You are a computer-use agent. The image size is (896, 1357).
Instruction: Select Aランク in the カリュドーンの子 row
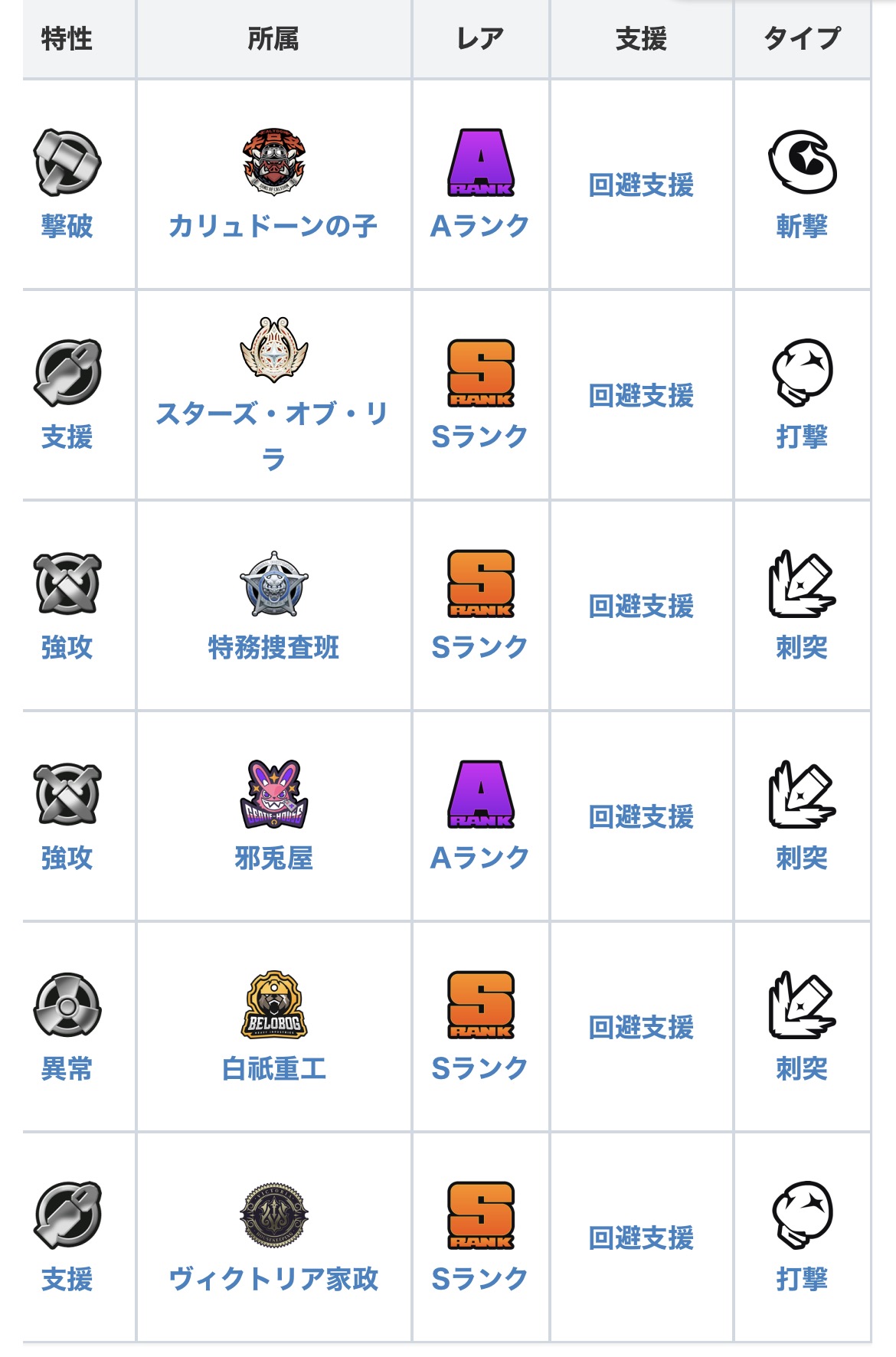(480, 226)
